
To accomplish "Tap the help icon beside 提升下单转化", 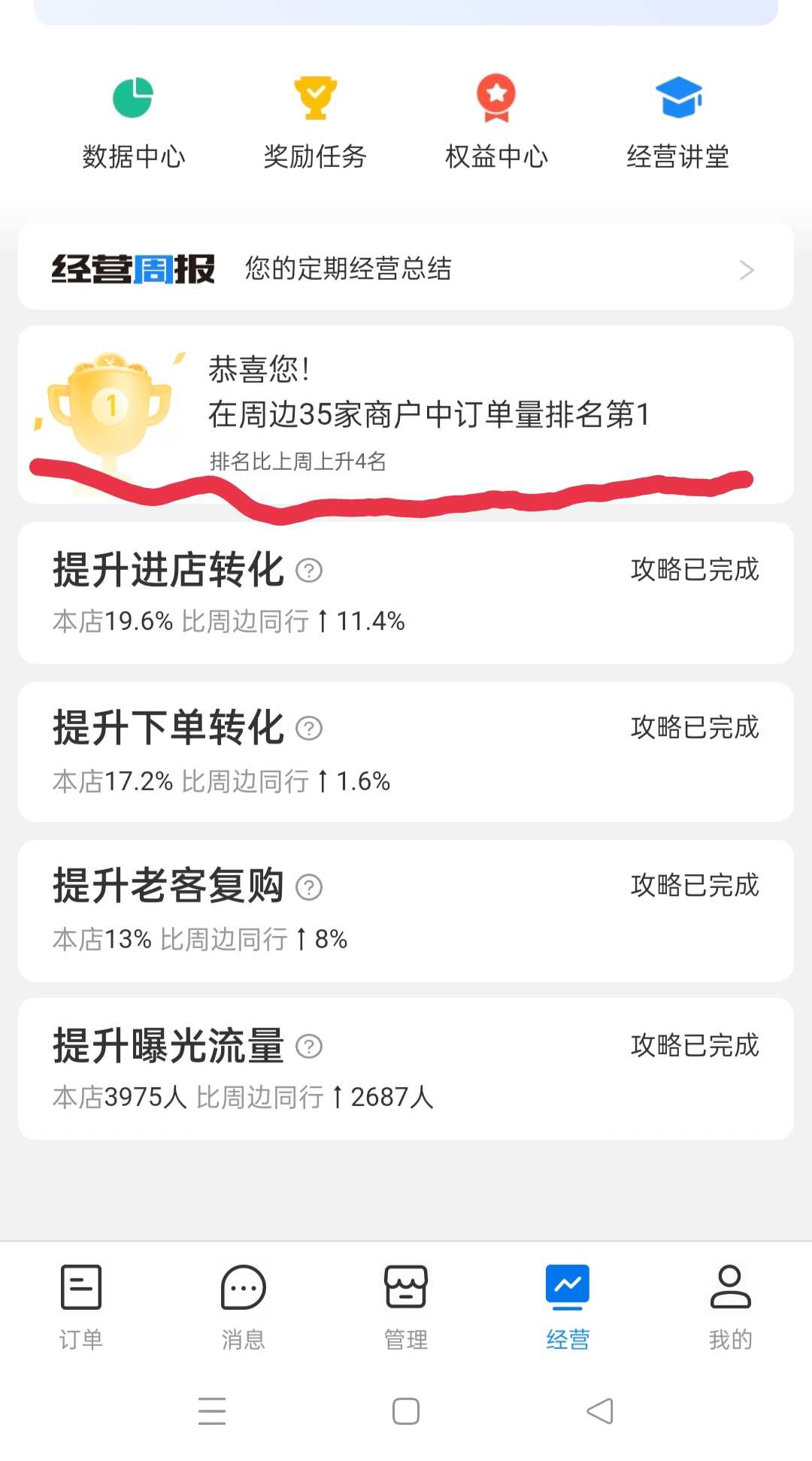I will pos(309,729).
